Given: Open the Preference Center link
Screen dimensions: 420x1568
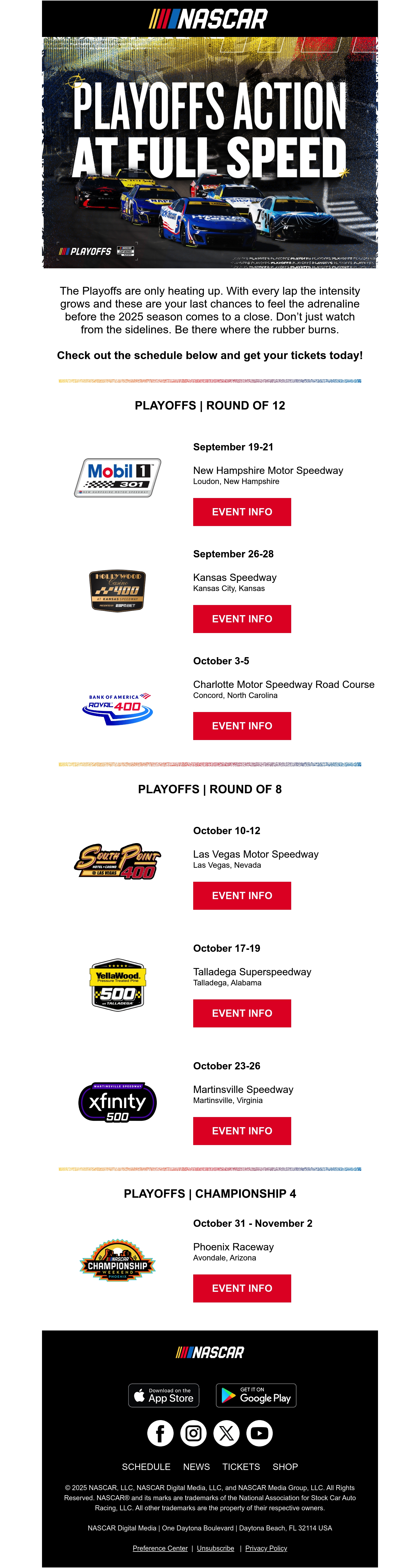Looking at the screenshot, I should point(160,1548).
